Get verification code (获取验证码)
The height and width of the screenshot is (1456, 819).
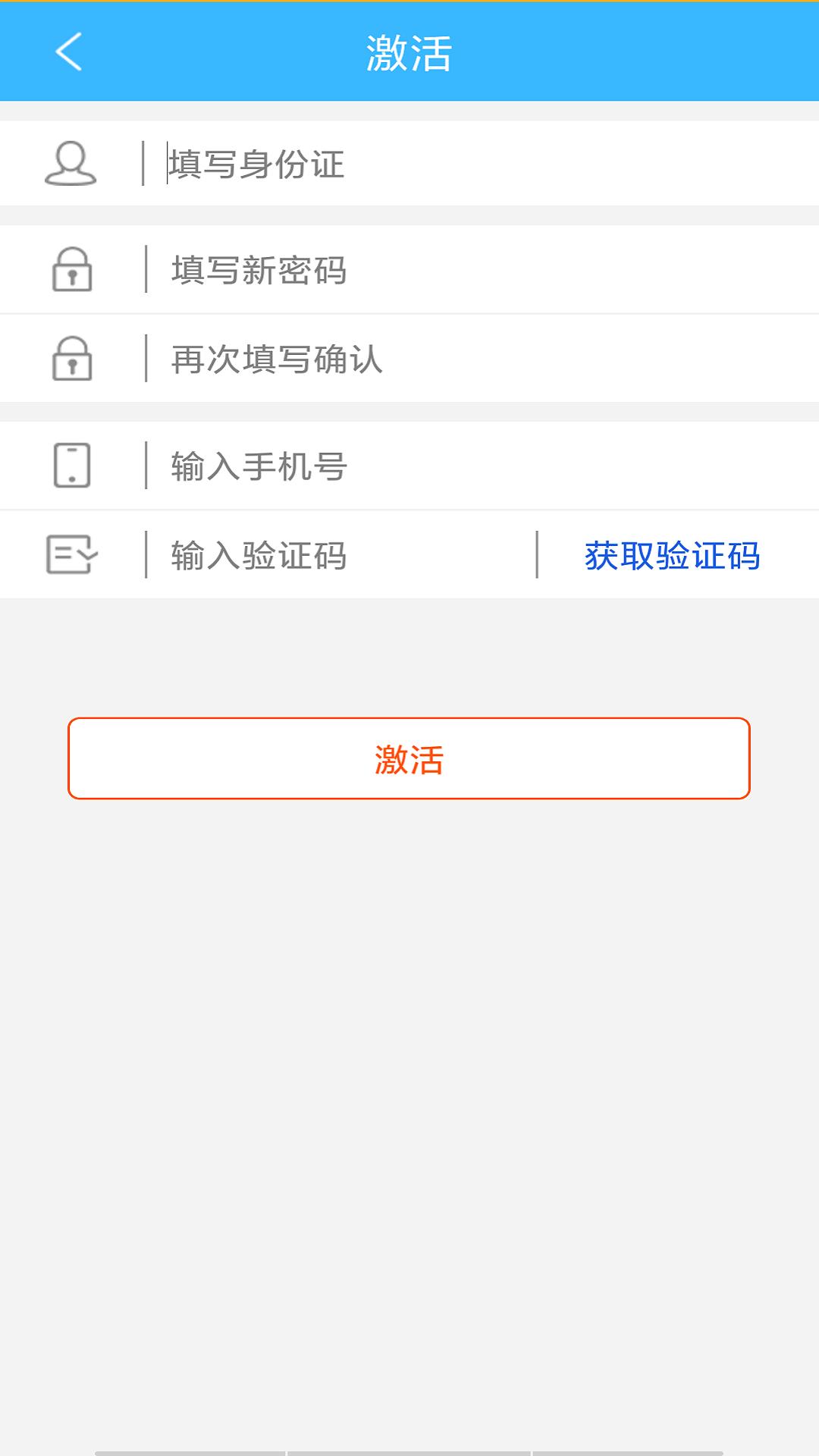[x=672, y=555]
